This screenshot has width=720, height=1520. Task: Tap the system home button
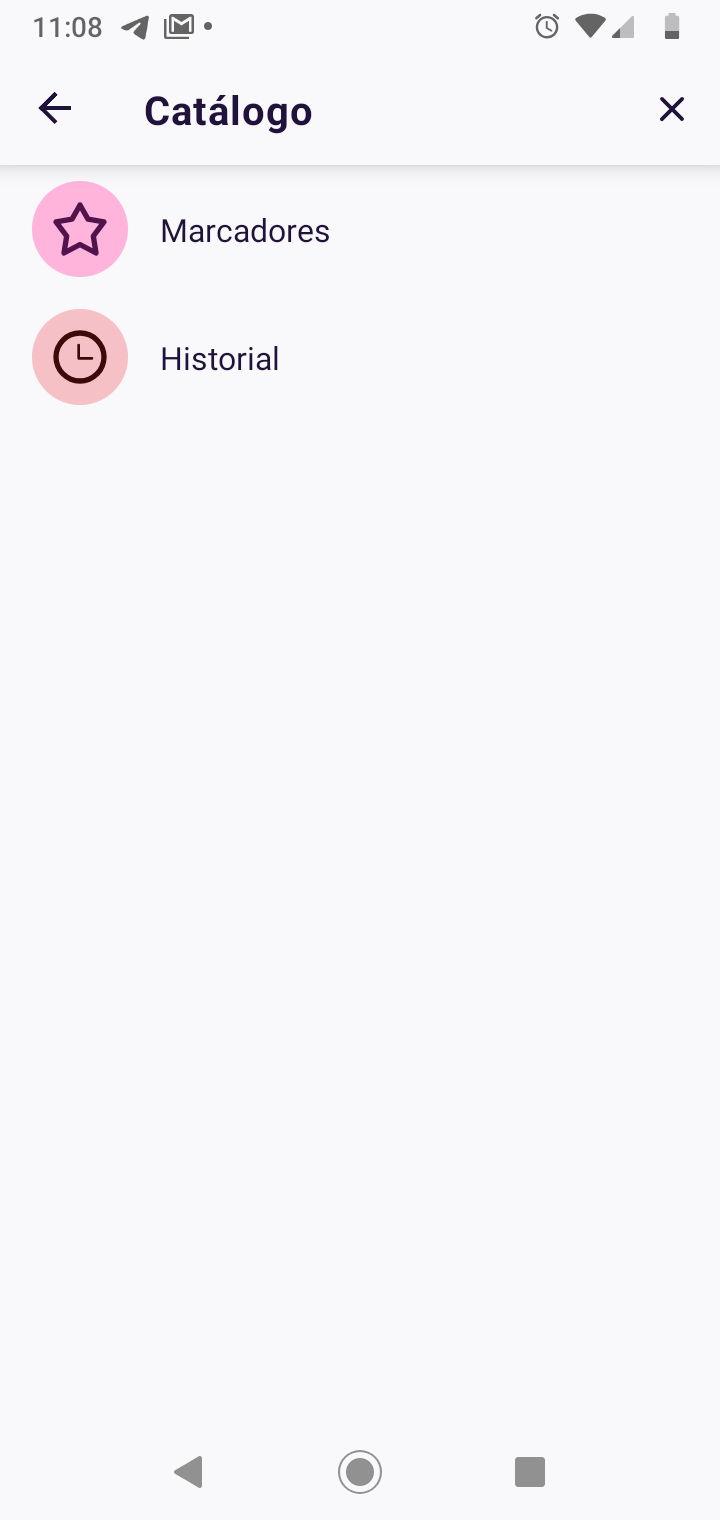click(x=360, y=1471)
